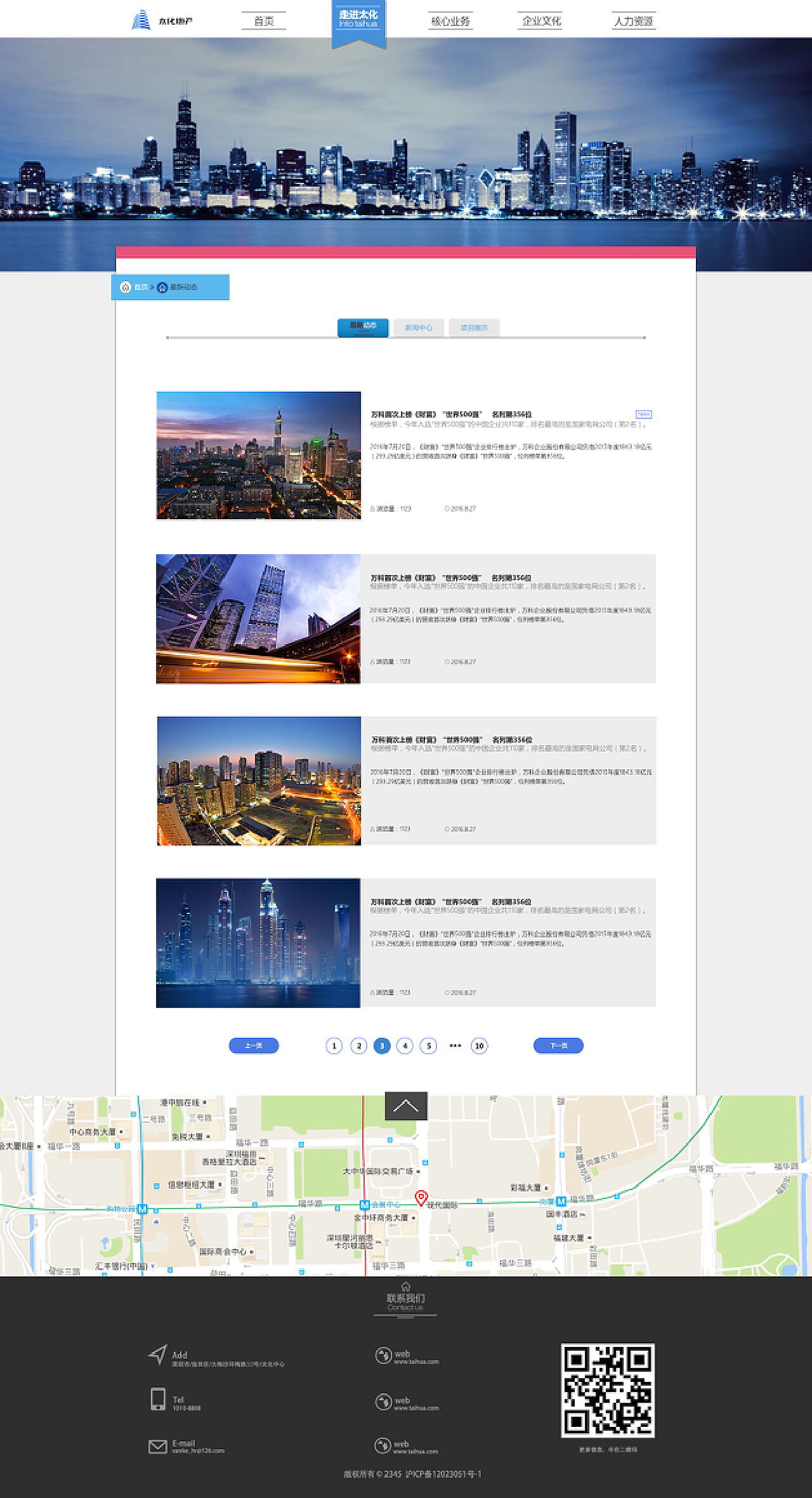Jump to page 1 in pagination
The height and width of the screenshot is (1498, 812).
(x=334, y=1045)
